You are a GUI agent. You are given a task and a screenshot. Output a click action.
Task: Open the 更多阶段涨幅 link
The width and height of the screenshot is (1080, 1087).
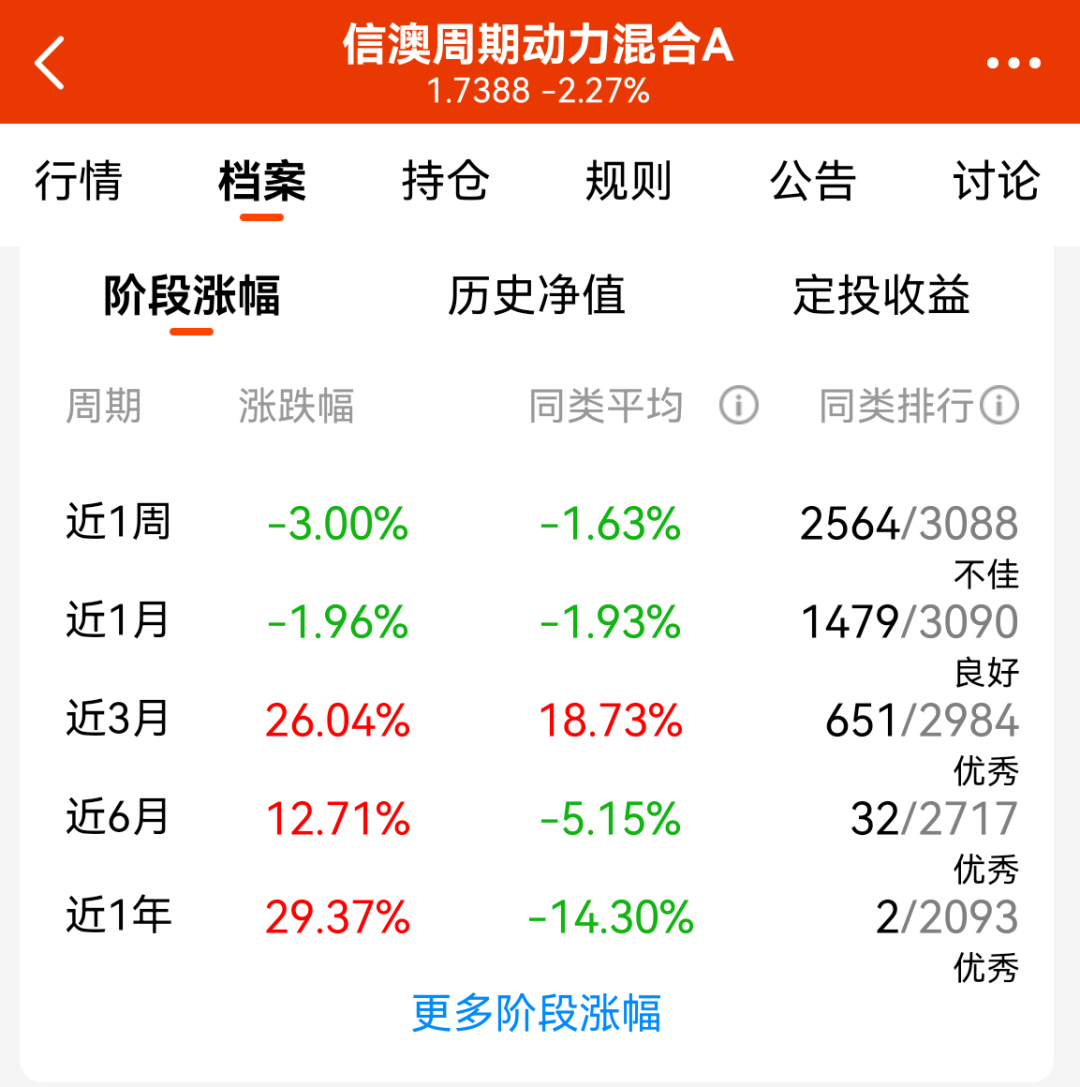537,1013
